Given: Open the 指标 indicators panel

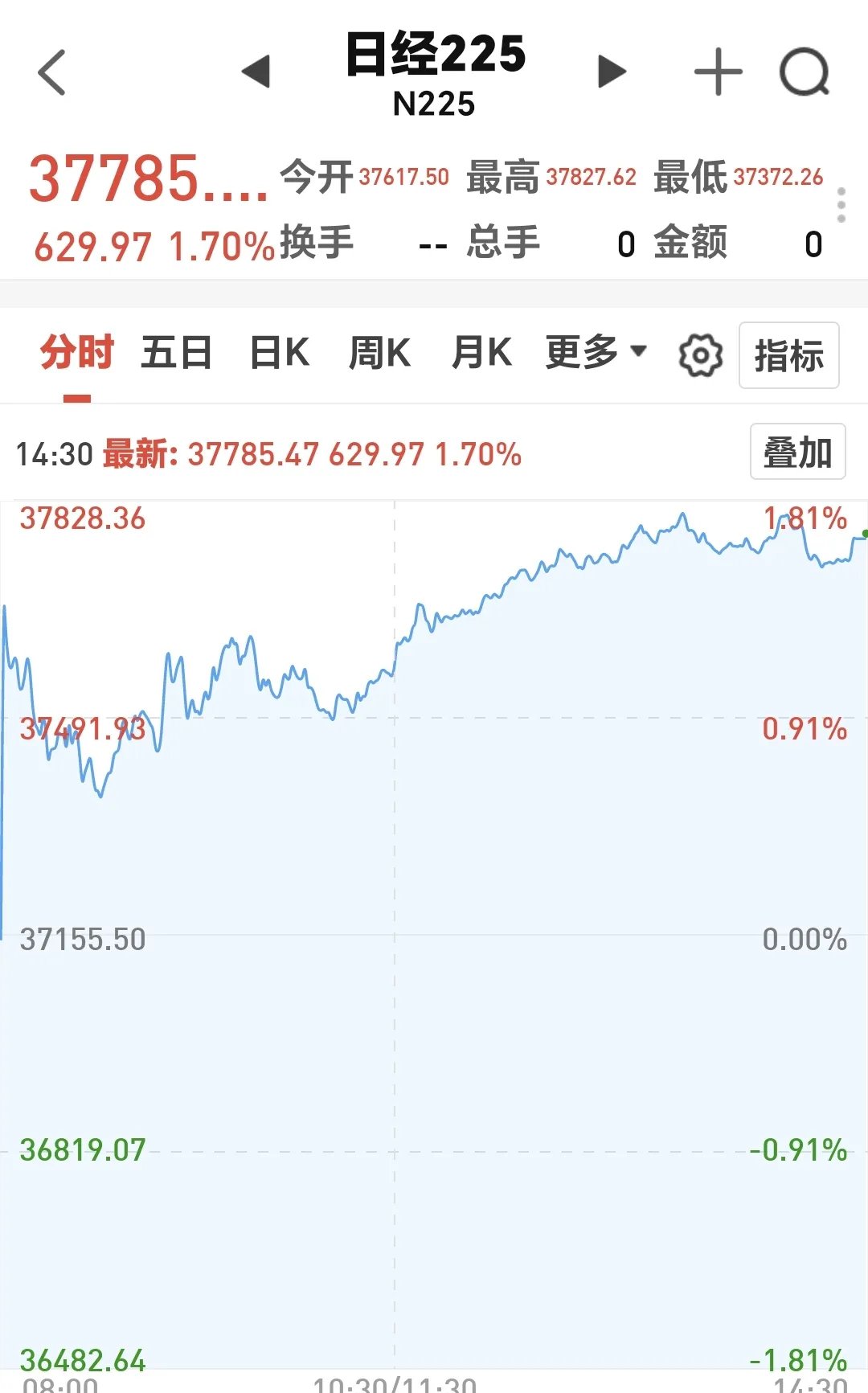Looking at the screenshot, I should tap(788, 354).
